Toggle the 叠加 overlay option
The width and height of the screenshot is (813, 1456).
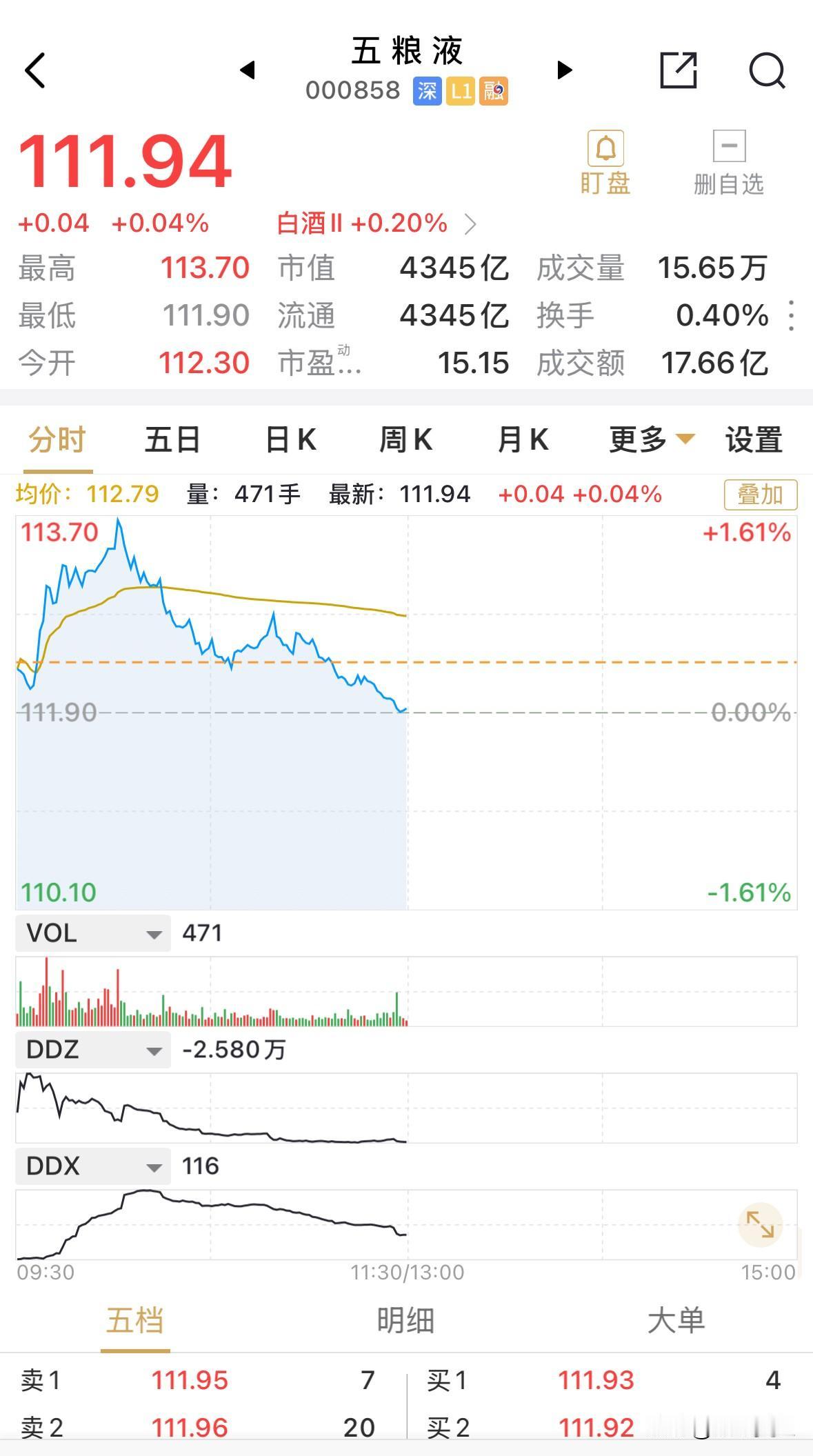pos(760,494)
